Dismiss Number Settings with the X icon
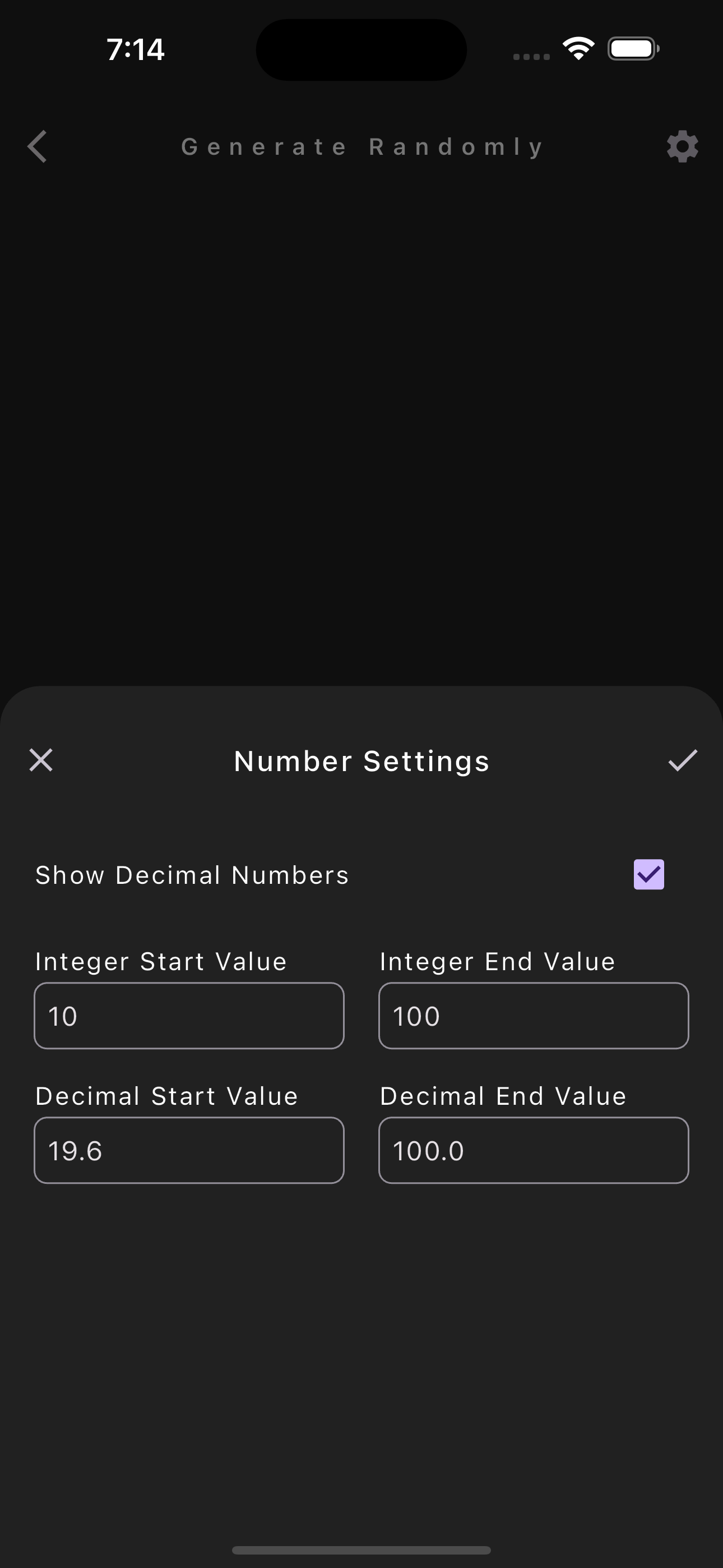Screen dimensions: 723x1568 pos(41,760)
